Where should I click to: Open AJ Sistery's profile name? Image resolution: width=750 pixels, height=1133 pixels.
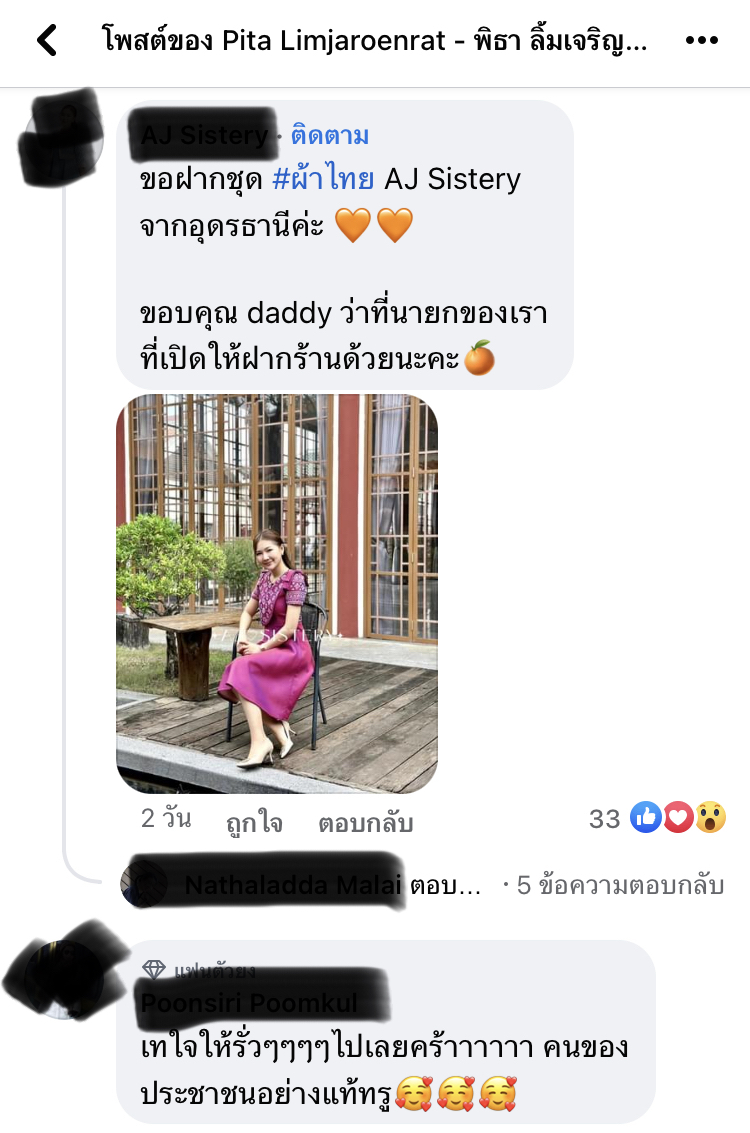205,135
